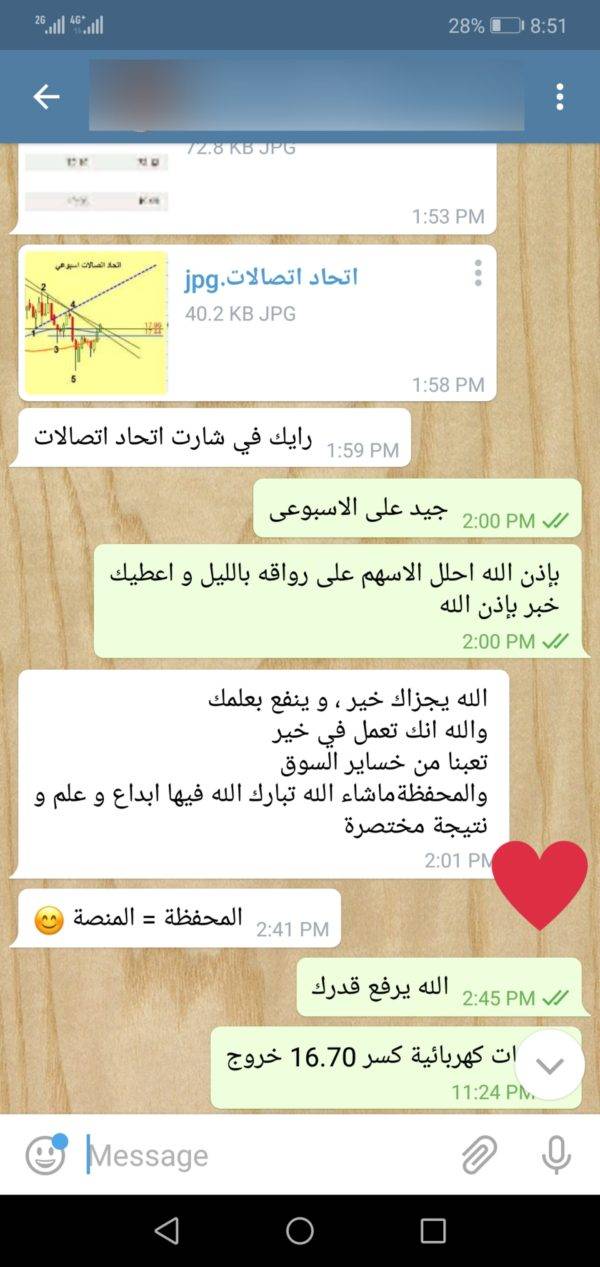This screenshot has height=1267, width=600.
Task: Attach a file with the paperclip
Action: [480, 1156]
